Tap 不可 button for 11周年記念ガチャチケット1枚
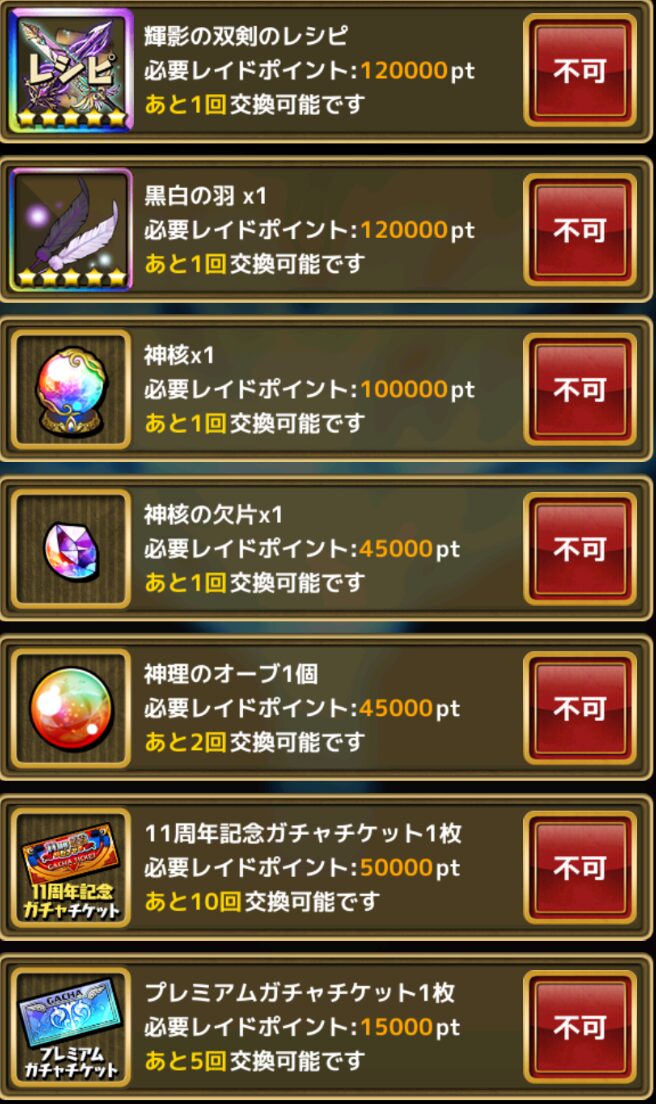 tap(580, 867)
